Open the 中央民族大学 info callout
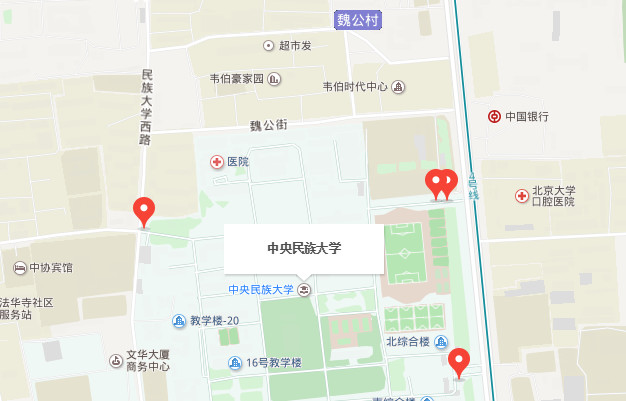Image resolution: width=626 pixels, height=401 pixels. coord(303,248)
